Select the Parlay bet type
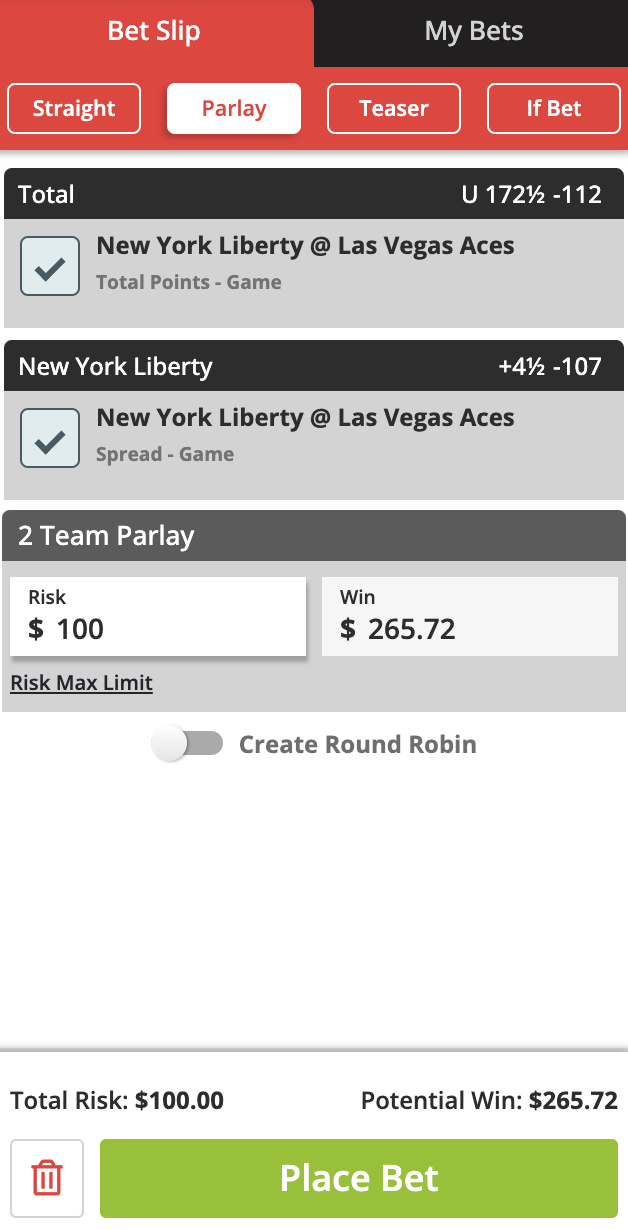628x1230 pixels. (x=234, y=108)
